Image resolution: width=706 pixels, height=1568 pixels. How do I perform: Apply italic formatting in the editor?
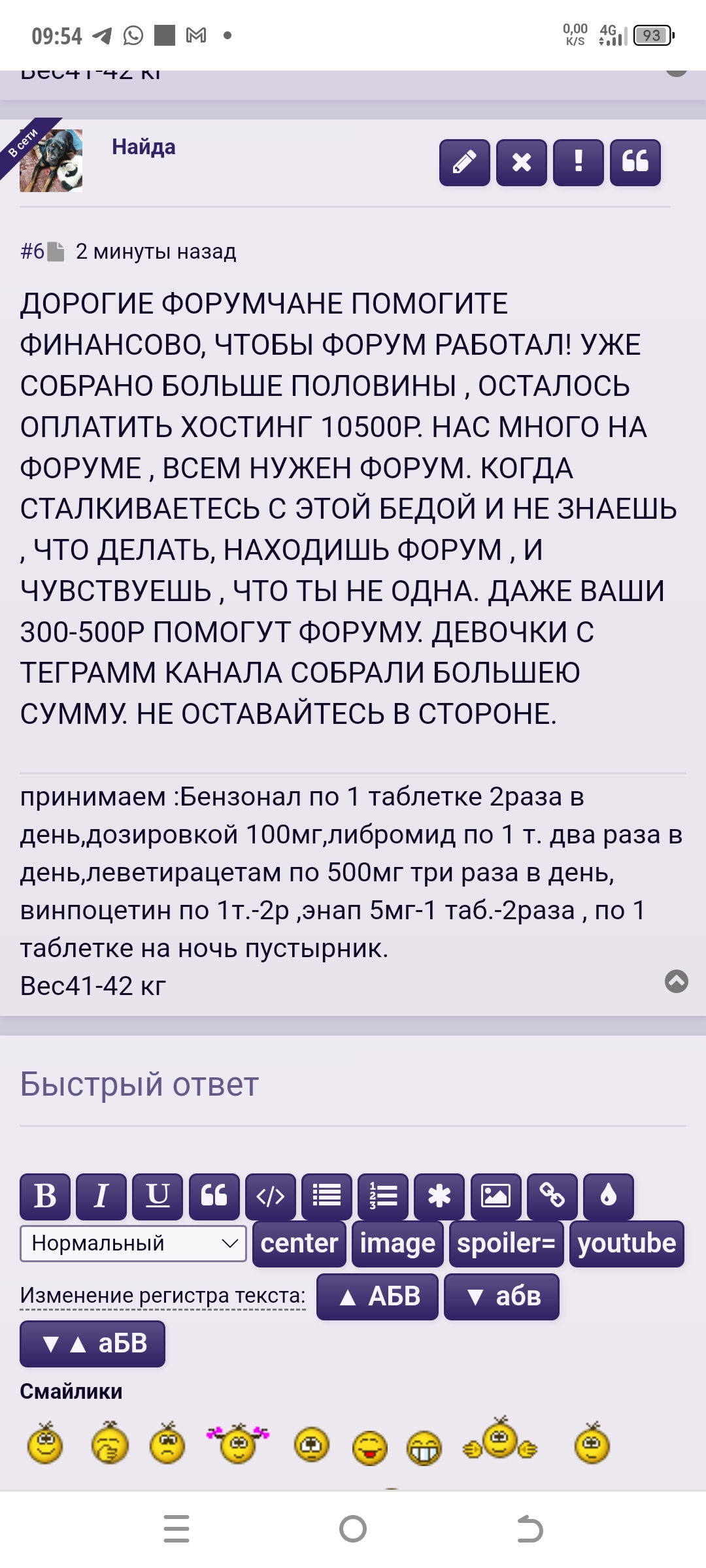(101, 1197)
